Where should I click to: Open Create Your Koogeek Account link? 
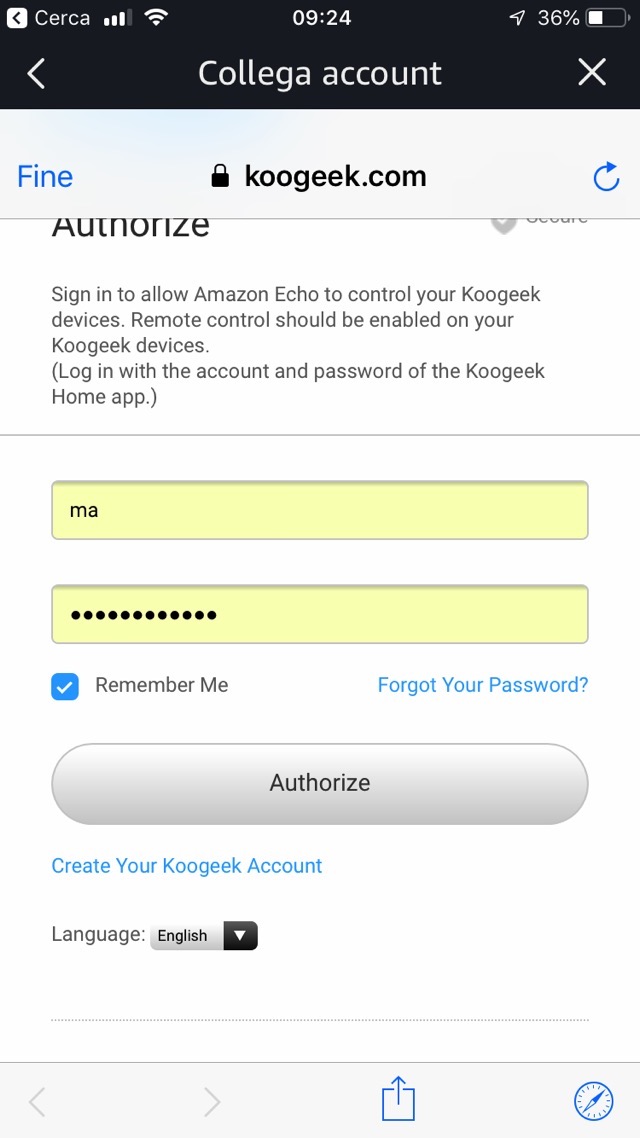pos(187,866)
